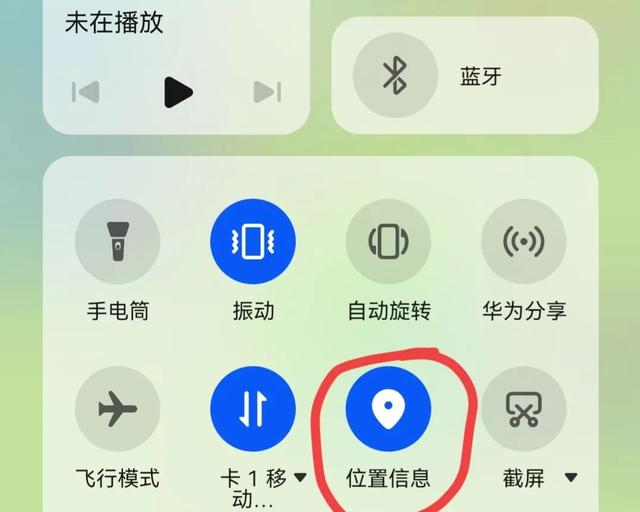Screen dimensions: 640x512
Task: Turn on the flashlight (手电筒)
Action: pos(117,242)
